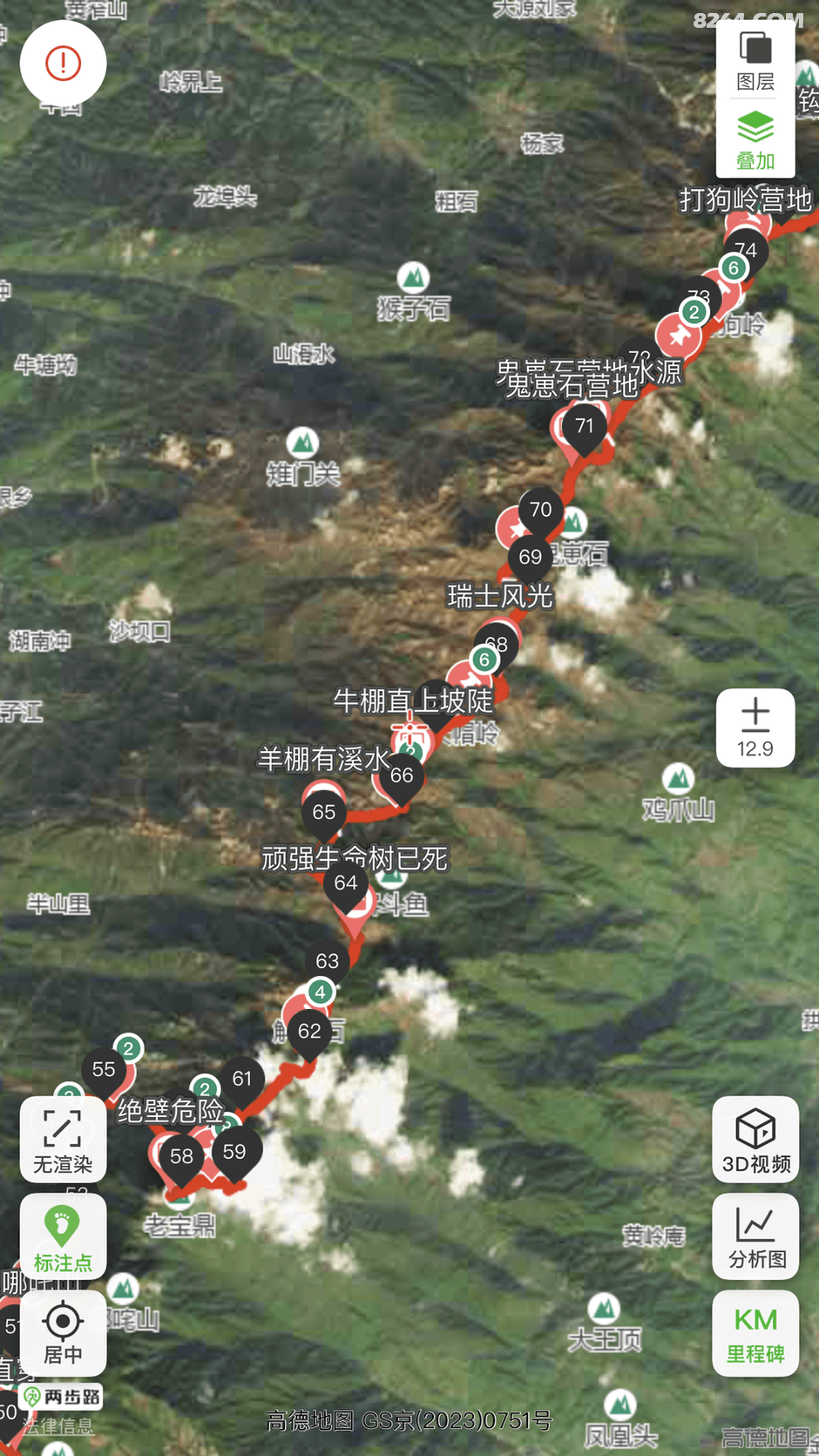The width and height of the screenshot is (819, 1456).
Task: Select kilometer marker 62 on the track
Action: coord(309,1033)
